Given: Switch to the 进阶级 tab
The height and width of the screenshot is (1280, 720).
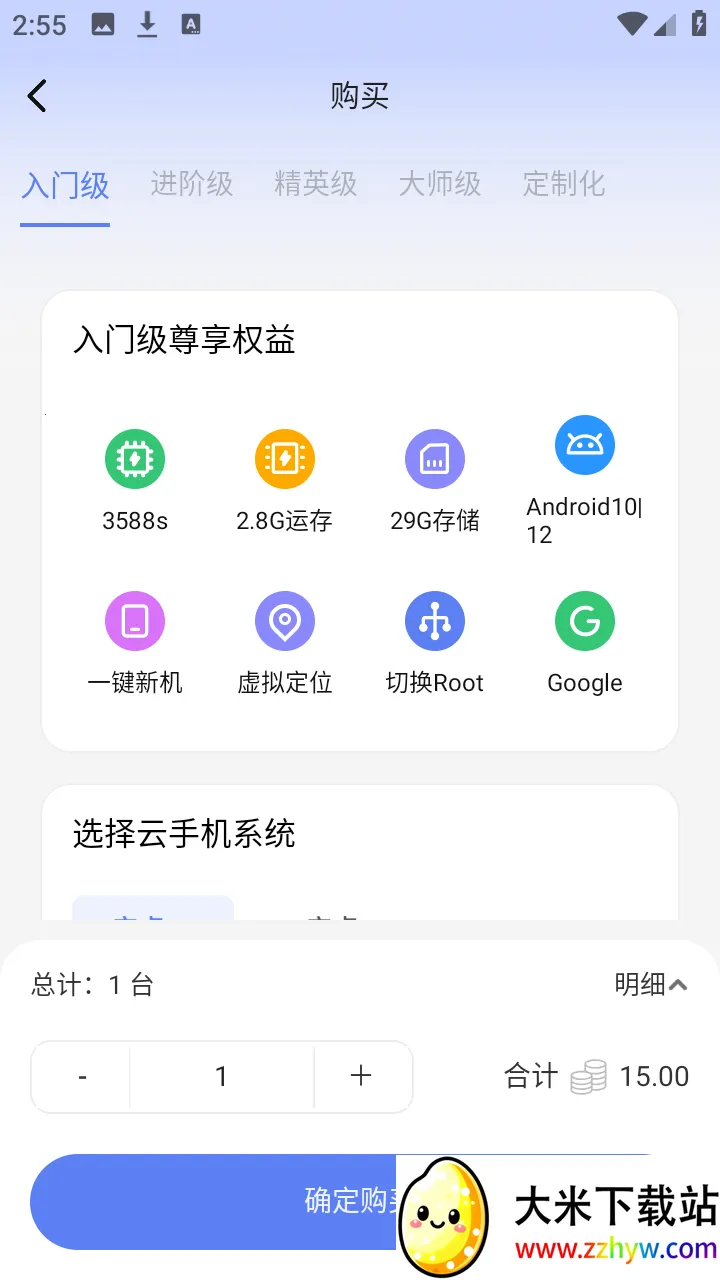Looking at the screenshot, I should coord(190,184).
